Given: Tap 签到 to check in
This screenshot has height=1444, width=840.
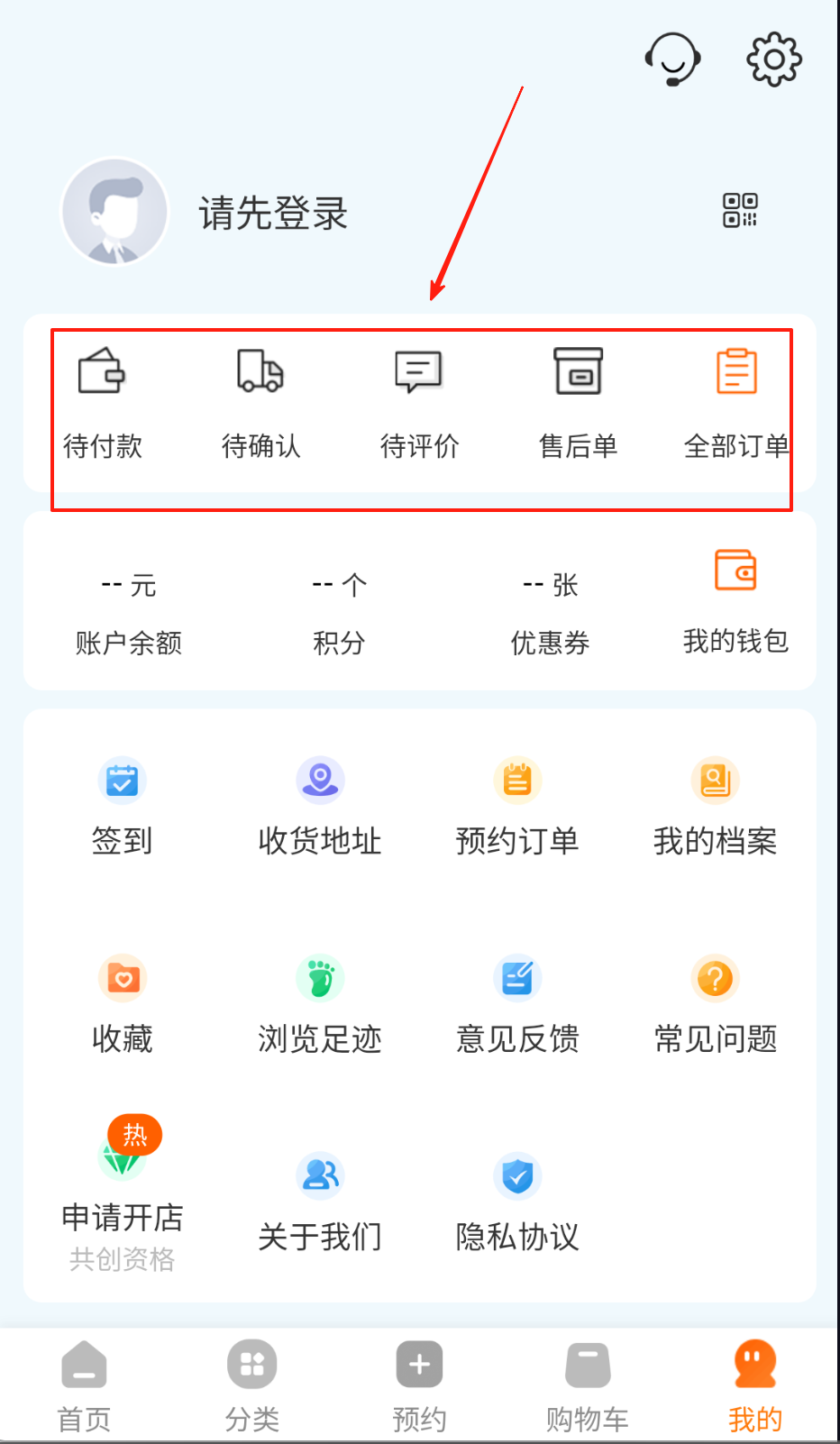Looking at the screenshot, I should click(122, 807).
